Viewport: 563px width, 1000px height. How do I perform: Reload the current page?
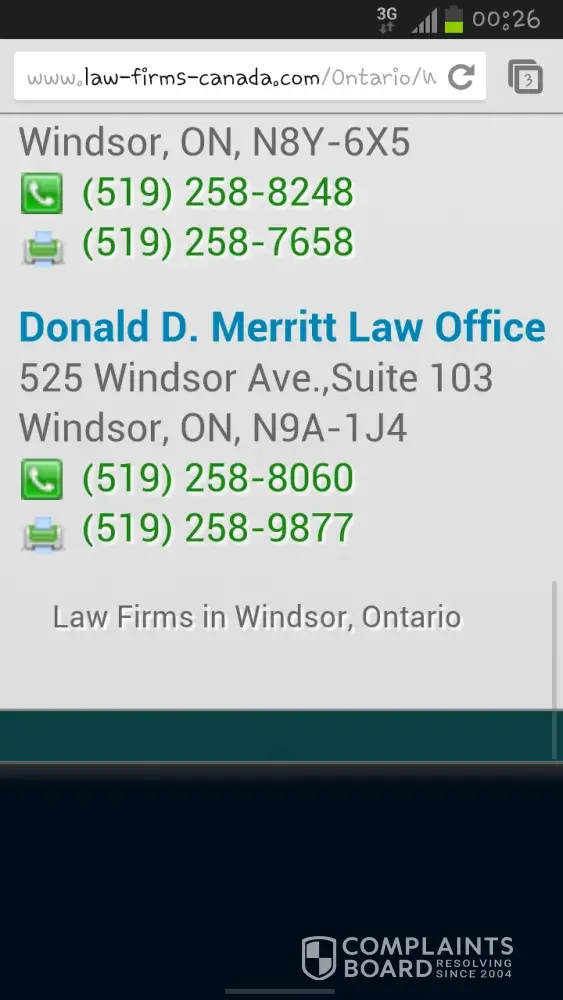461,77
